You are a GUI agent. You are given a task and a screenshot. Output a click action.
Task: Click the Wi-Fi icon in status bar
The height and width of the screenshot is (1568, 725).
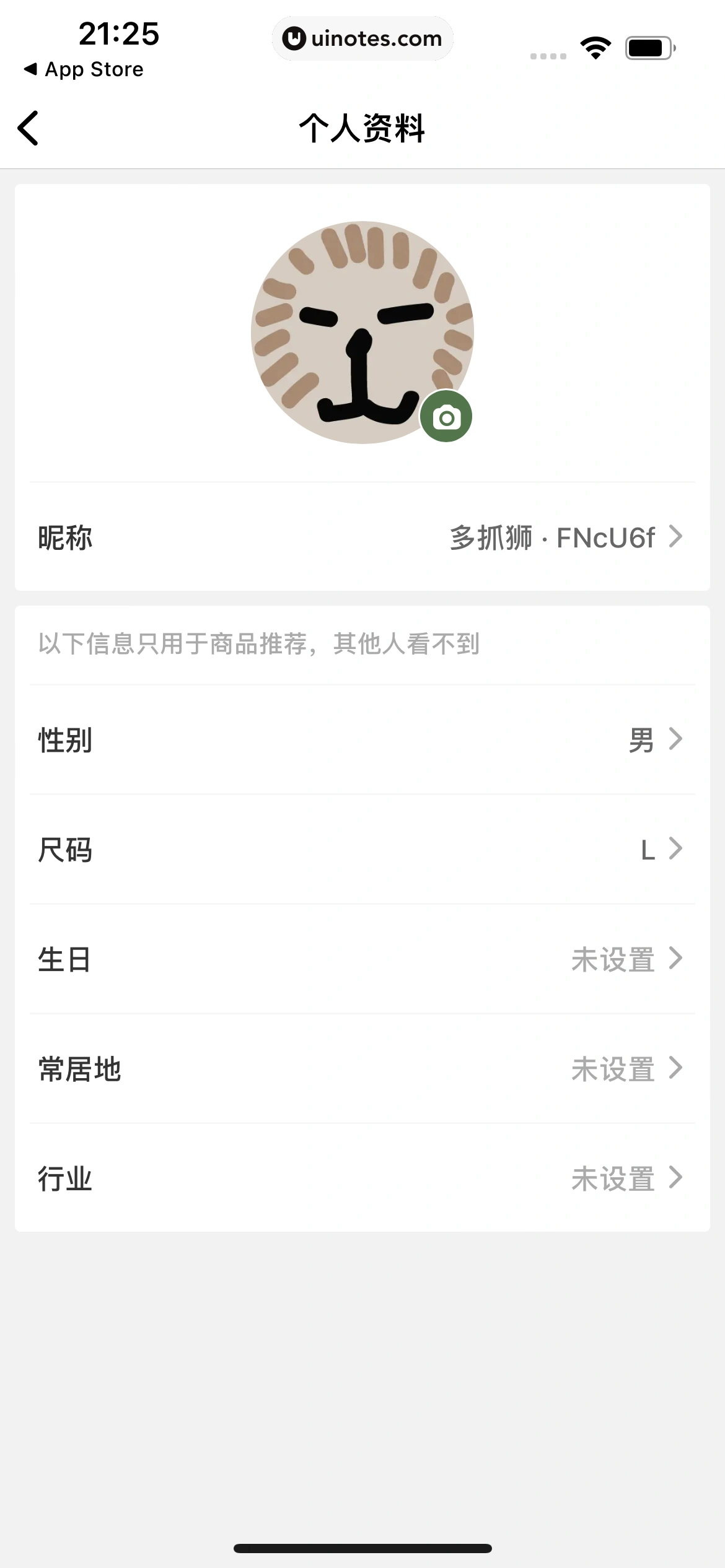596,46
